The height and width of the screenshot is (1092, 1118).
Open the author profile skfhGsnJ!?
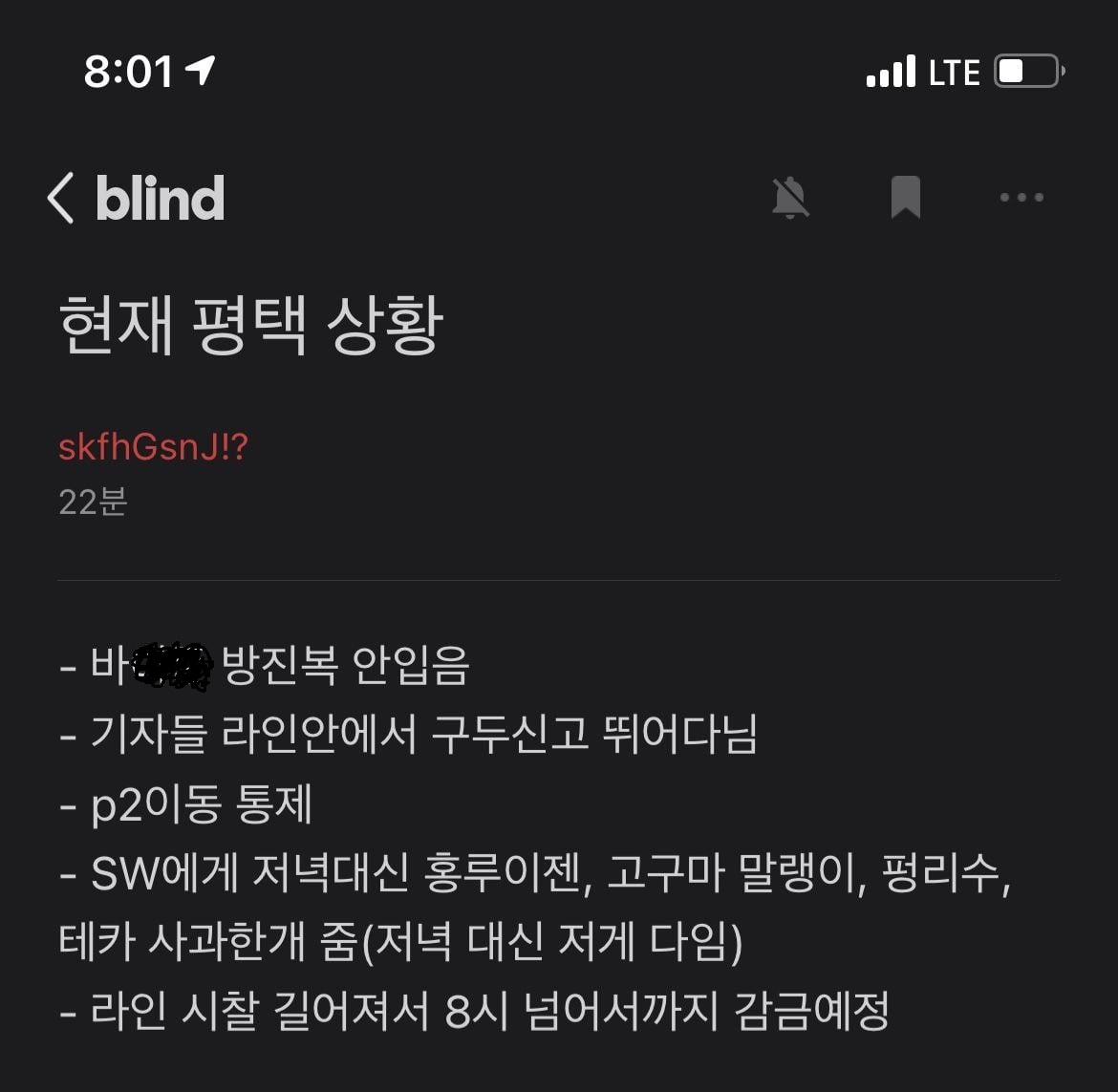pyautogui.click(x=153, y=447)
